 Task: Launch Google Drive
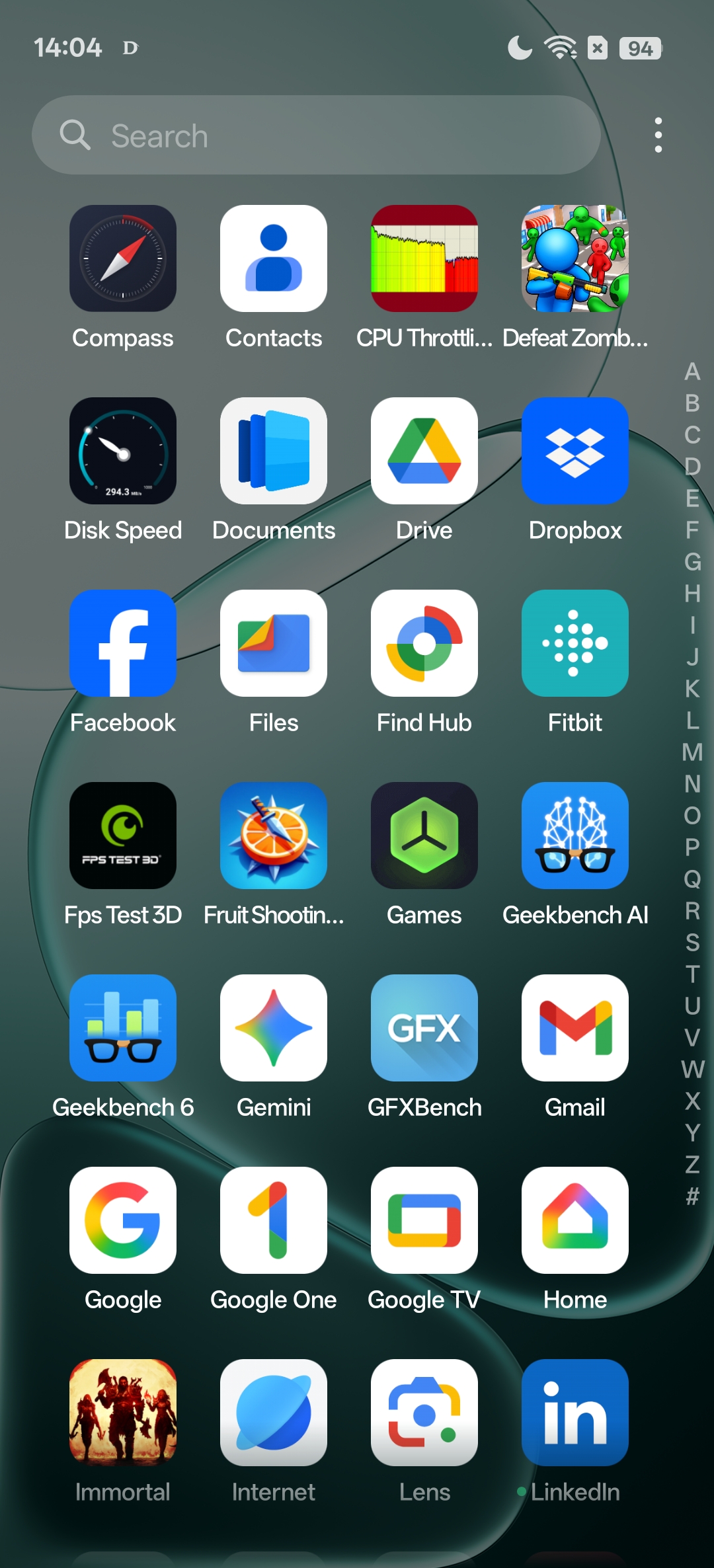click(424, 451)
